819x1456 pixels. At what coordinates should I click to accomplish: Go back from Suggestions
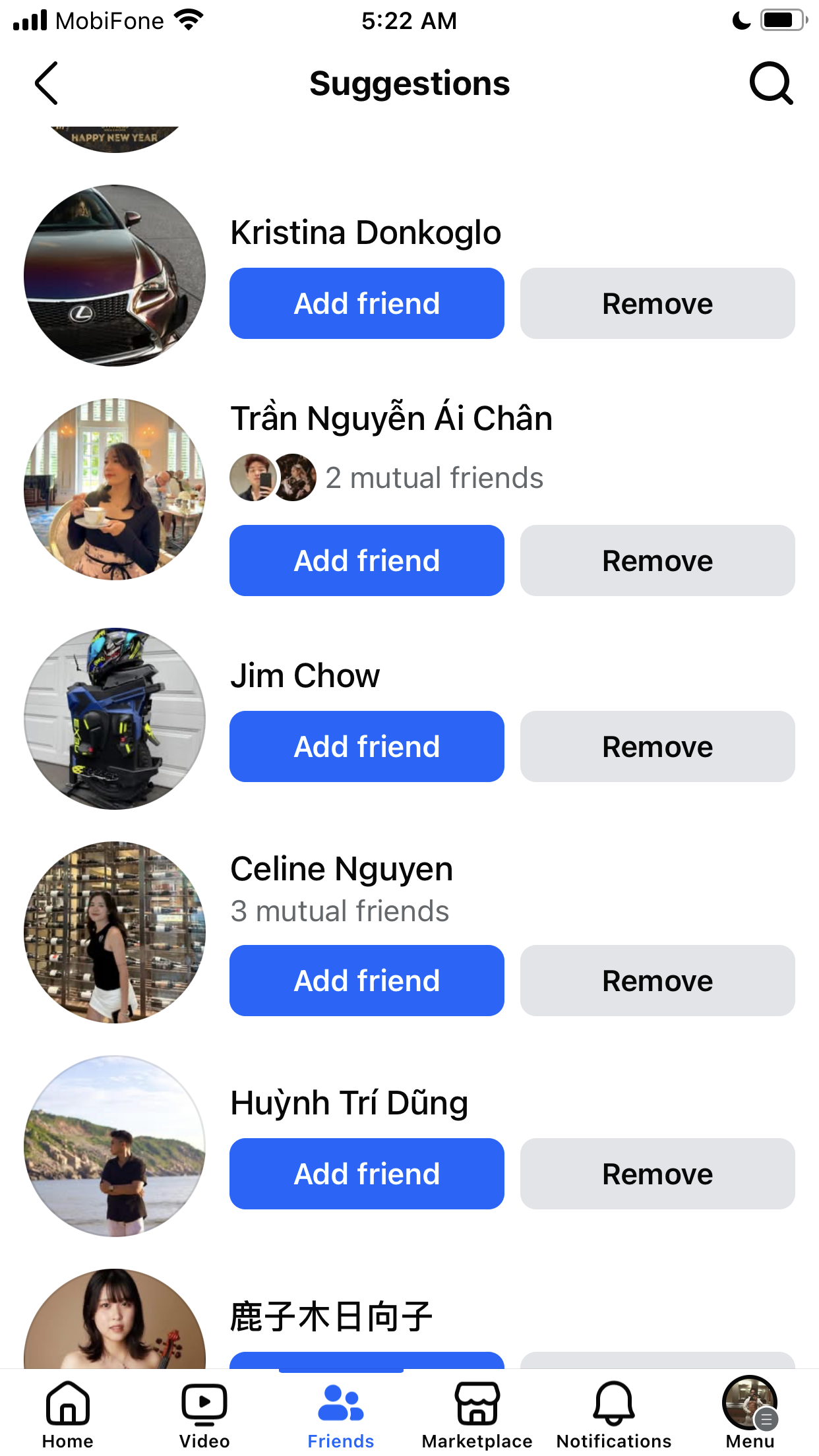[x=46, y=83]
